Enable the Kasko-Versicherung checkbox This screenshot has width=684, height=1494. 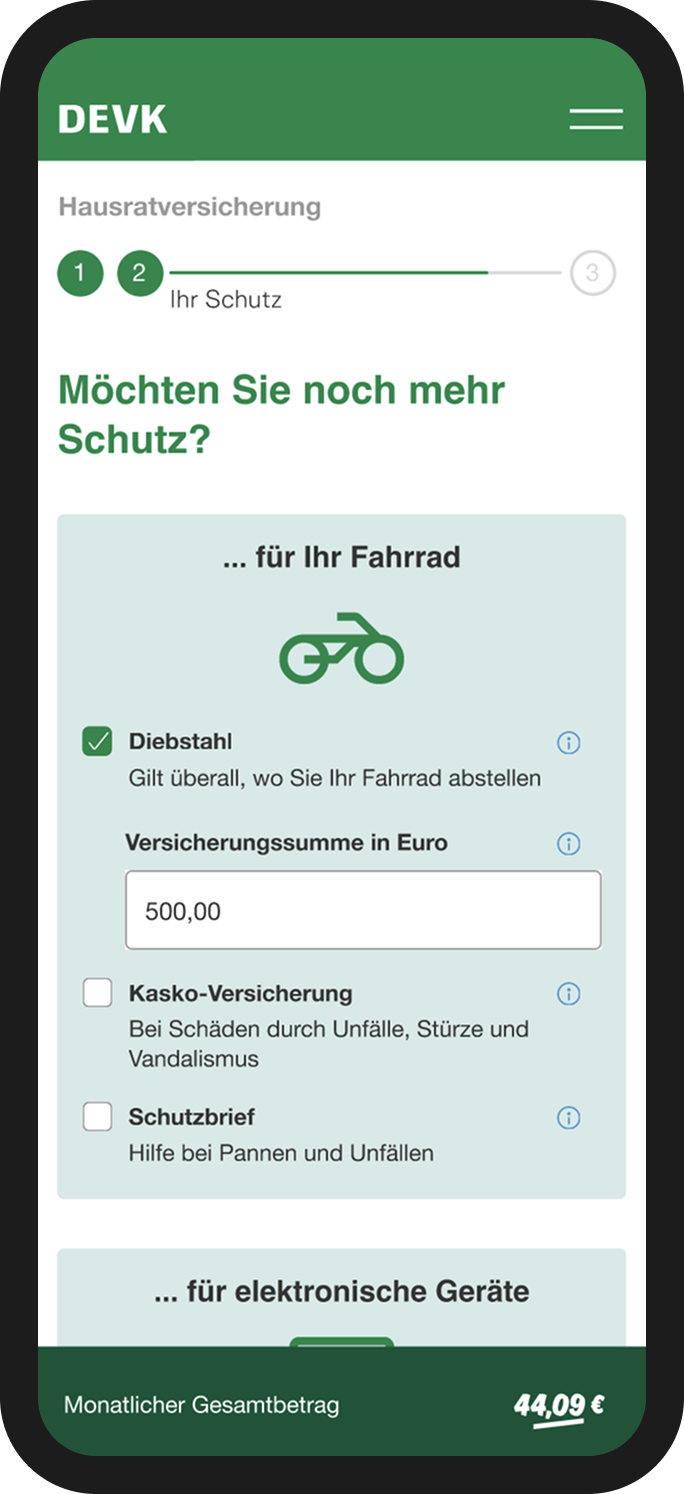click(97, 993)
